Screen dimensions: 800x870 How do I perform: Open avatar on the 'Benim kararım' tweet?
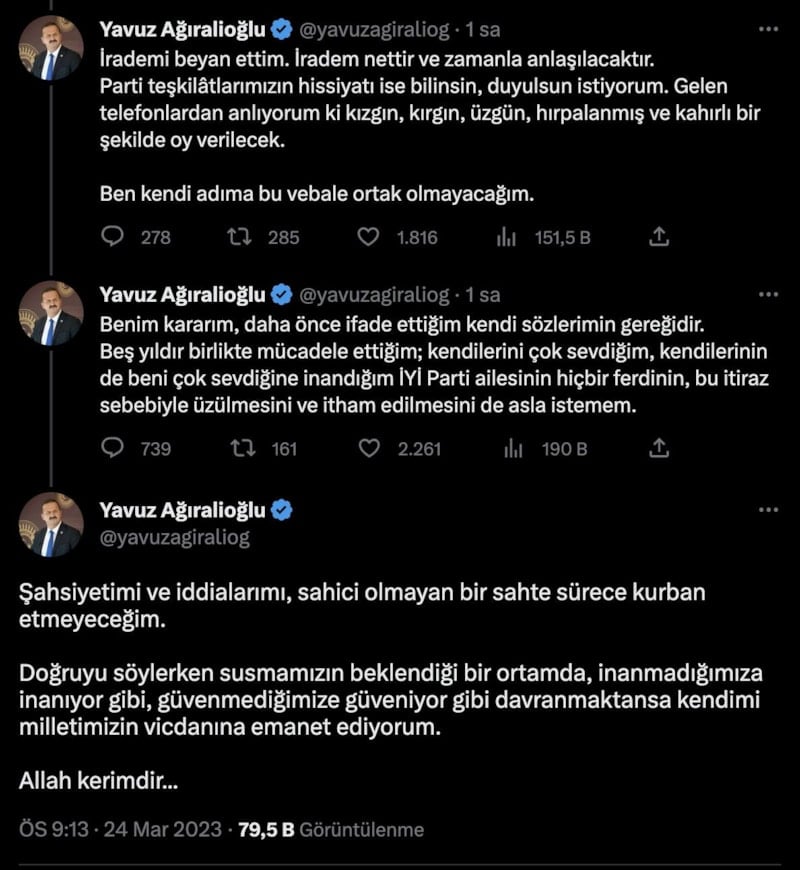(x=50, y=314)
